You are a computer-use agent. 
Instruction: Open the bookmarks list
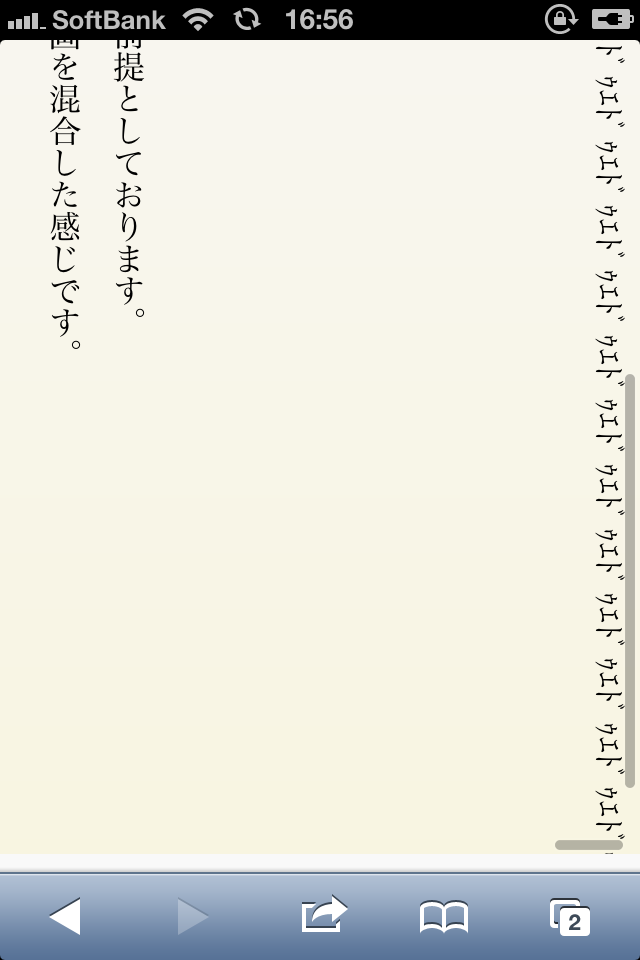(443, 916)
